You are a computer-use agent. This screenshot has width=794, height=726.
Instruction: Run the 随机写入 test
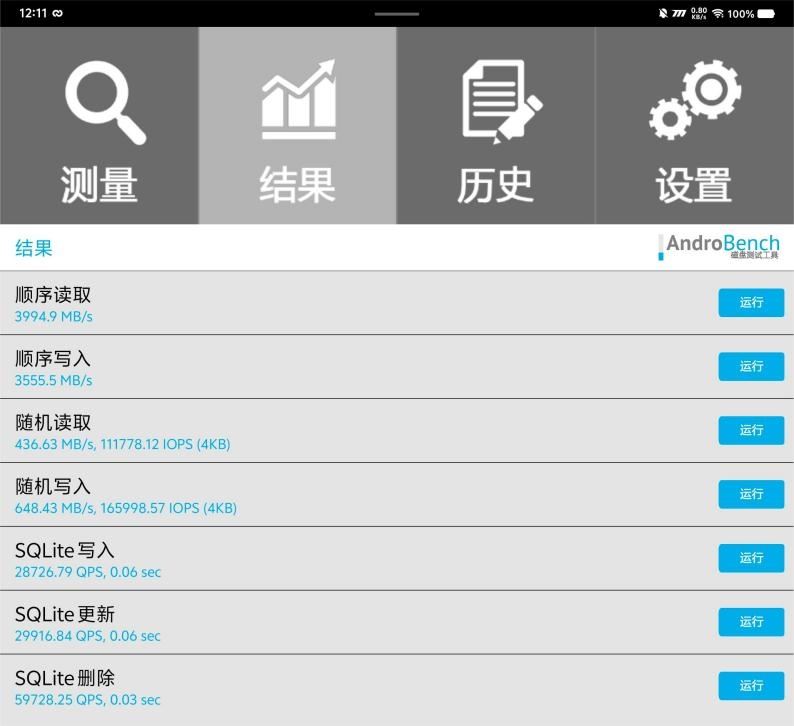click(x=751, y=495)
